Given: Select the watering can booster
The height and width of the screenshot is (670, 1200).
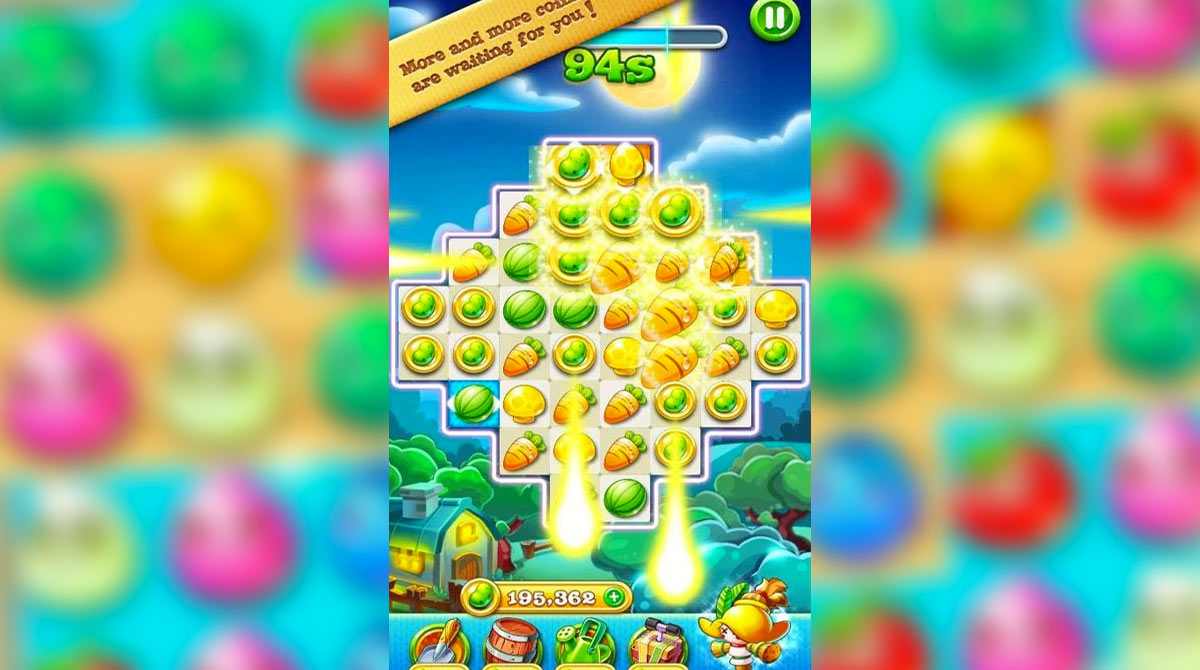Looking at the screenshot, I should [586, 645].
